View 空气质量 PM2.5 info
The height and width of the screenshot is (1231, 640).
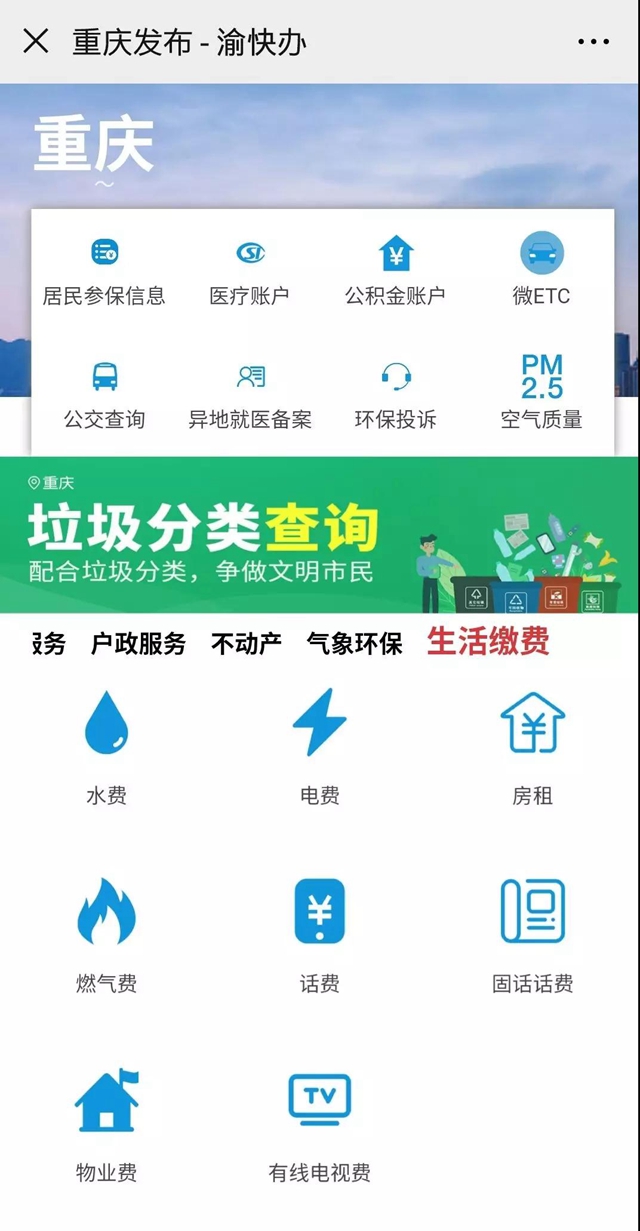click(x=542, y=393)
